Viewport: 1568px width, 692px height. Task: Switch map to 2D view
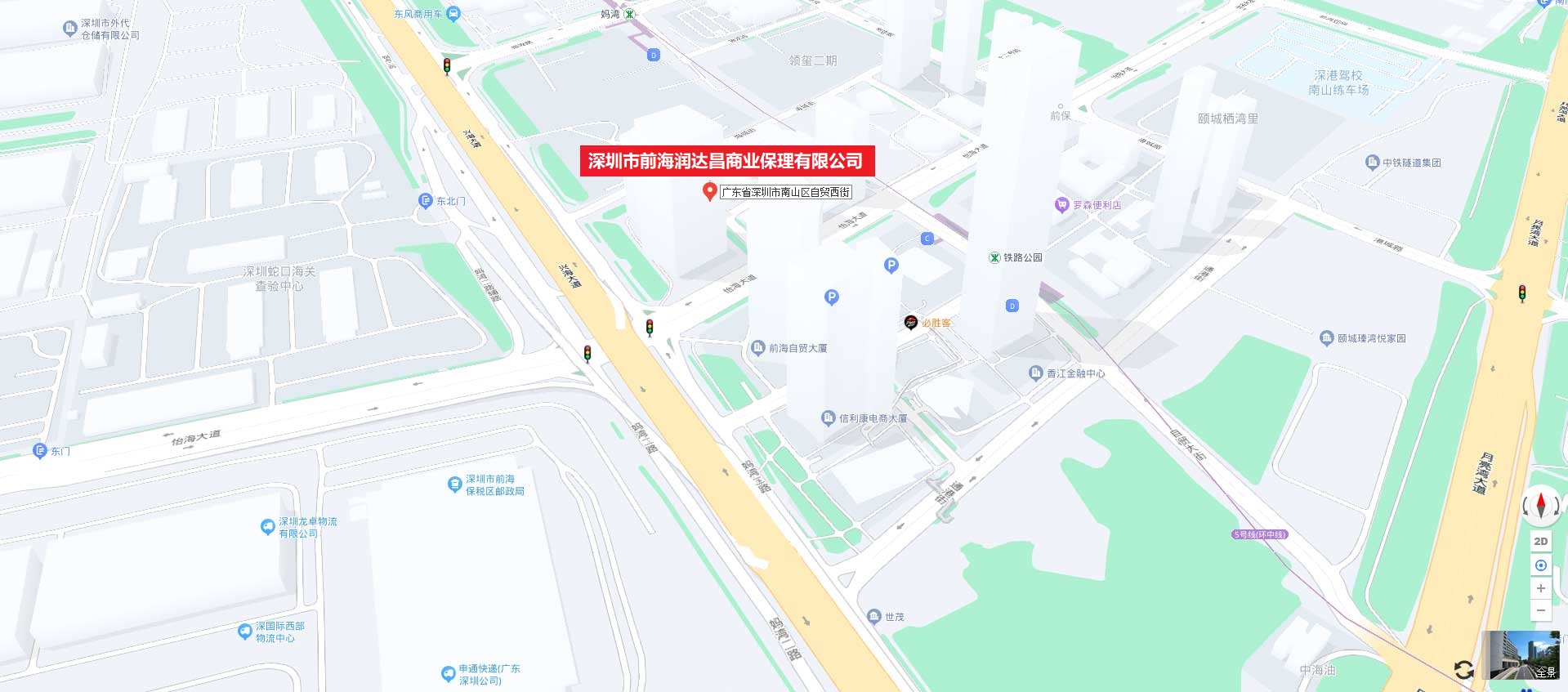click(1540, 541)
